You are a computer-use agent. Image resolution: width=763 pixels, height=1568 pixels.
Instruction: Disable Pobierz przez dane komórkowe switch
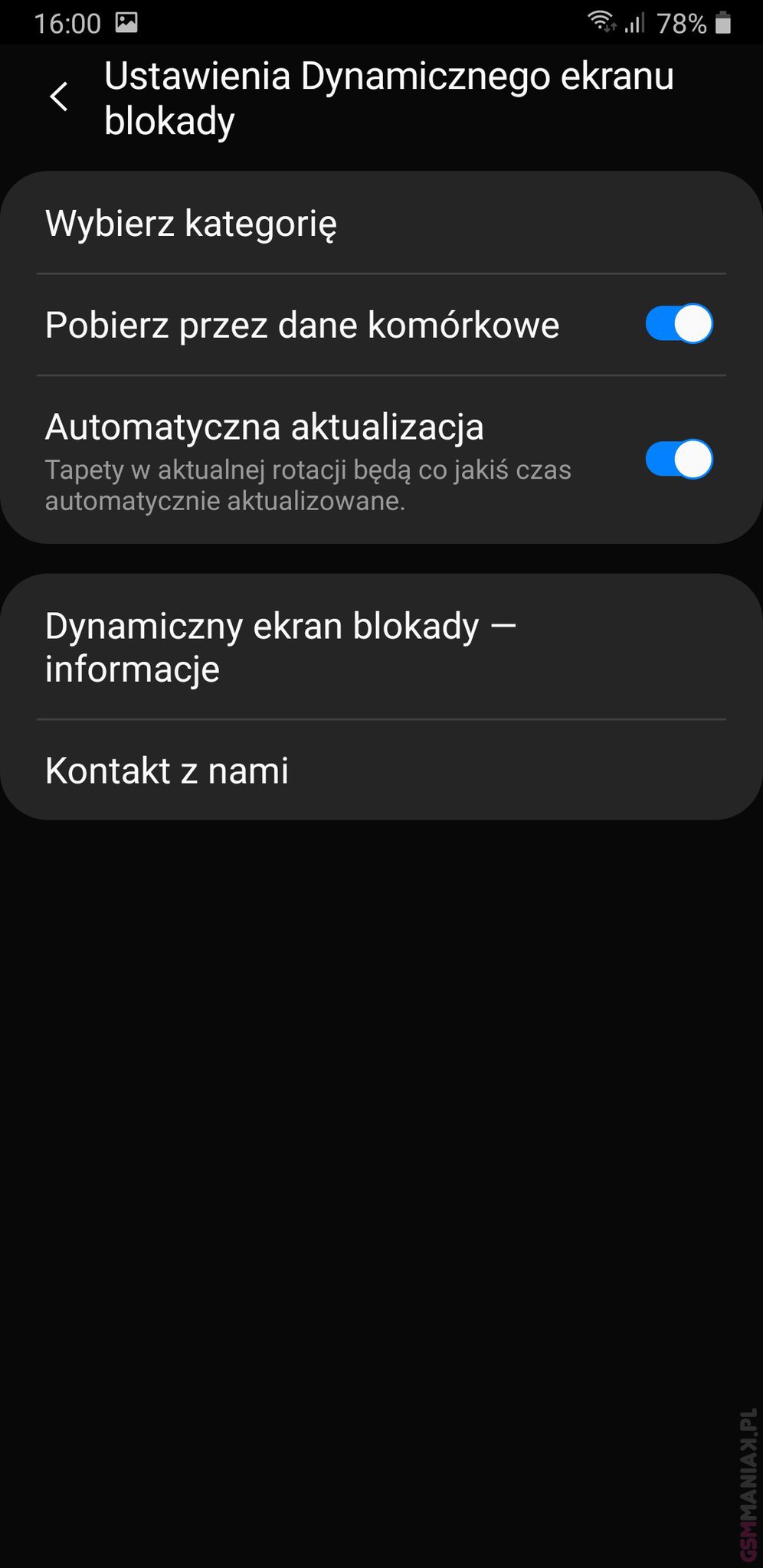[x=679, y=324]
